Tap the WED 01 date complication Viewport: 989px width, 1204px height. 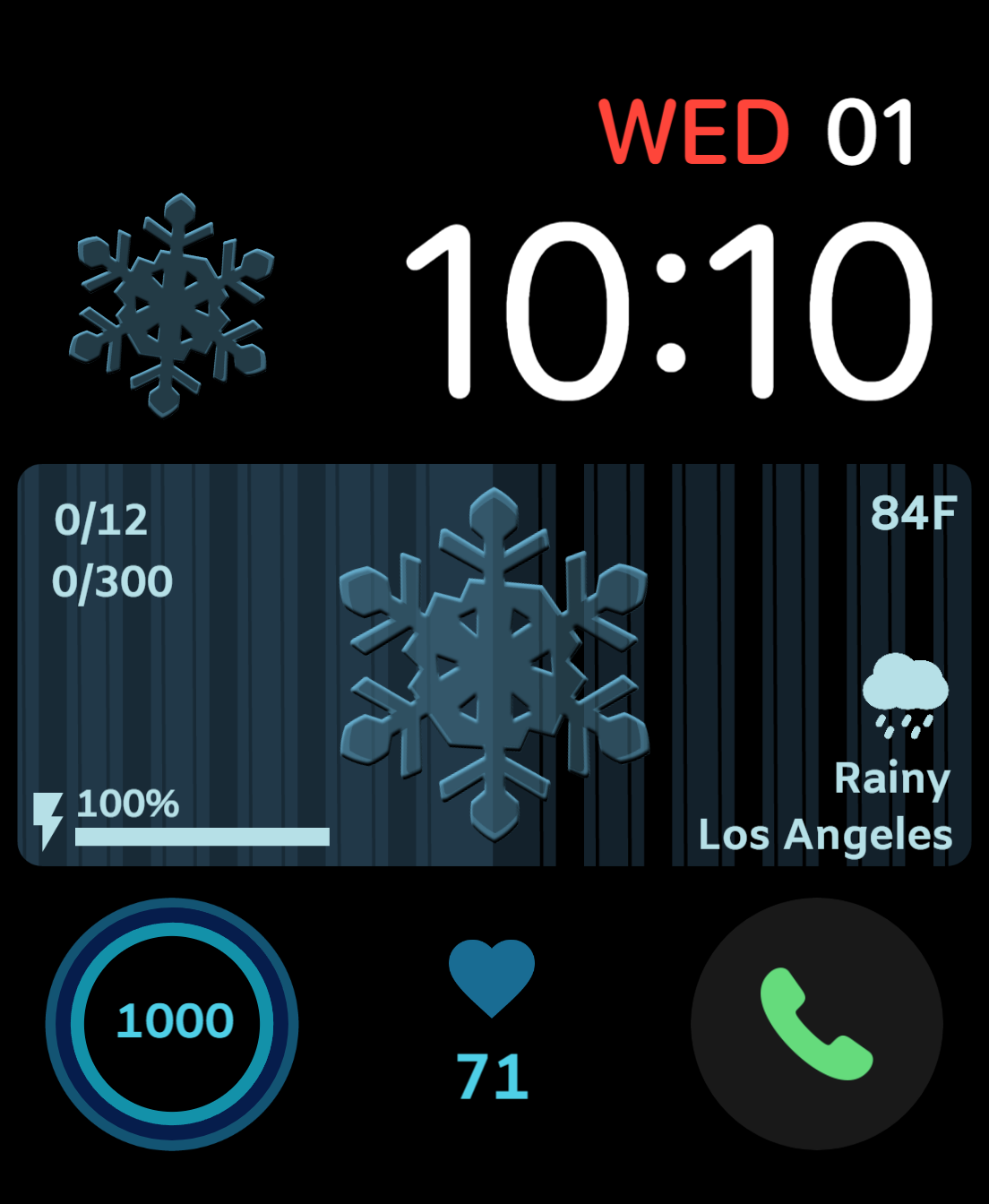pyautogui.click(x=757, y=133)
